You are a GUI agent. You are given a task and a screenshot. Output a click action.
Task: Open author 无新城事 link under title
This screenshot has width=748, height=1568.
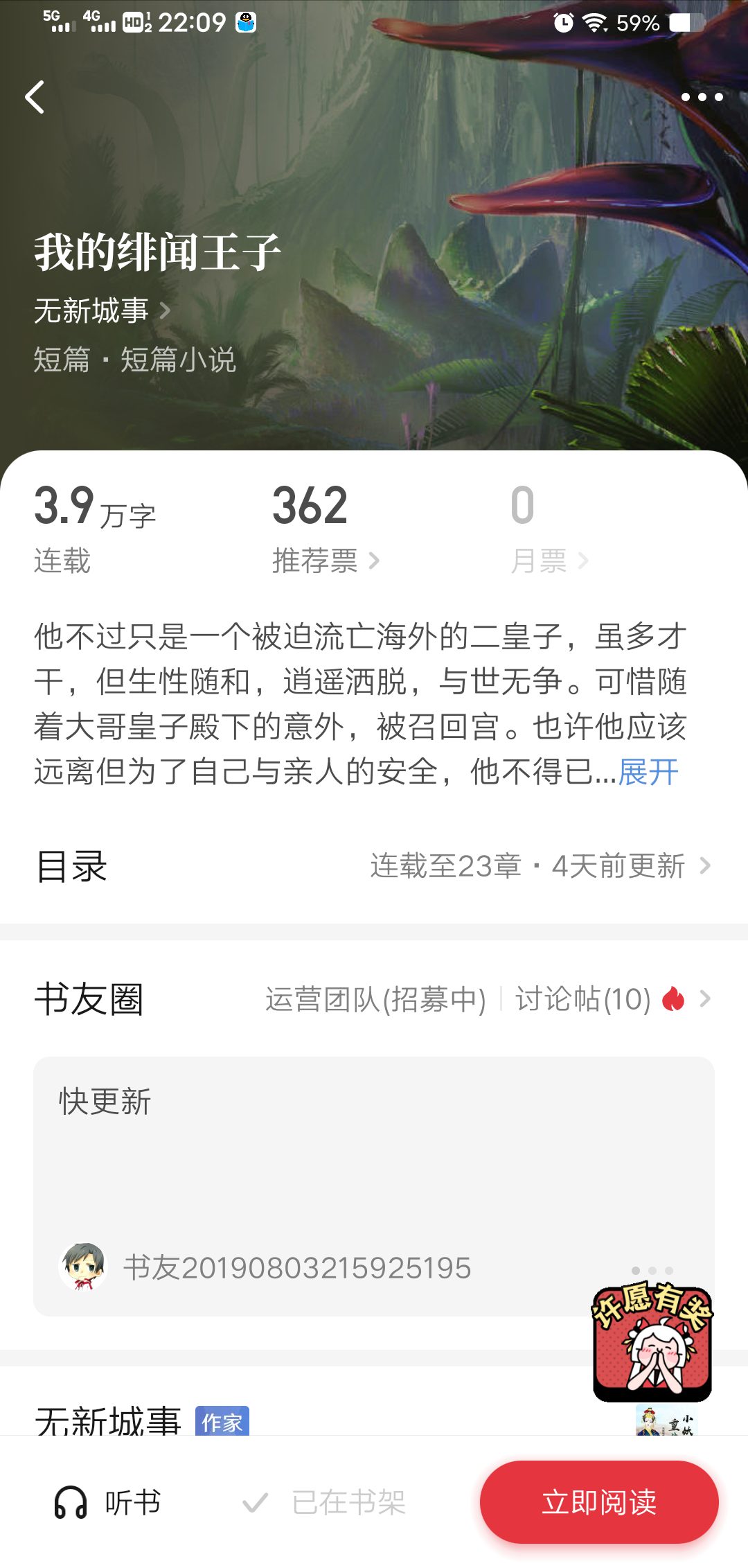pyautogui.click(x=101, y=310)
